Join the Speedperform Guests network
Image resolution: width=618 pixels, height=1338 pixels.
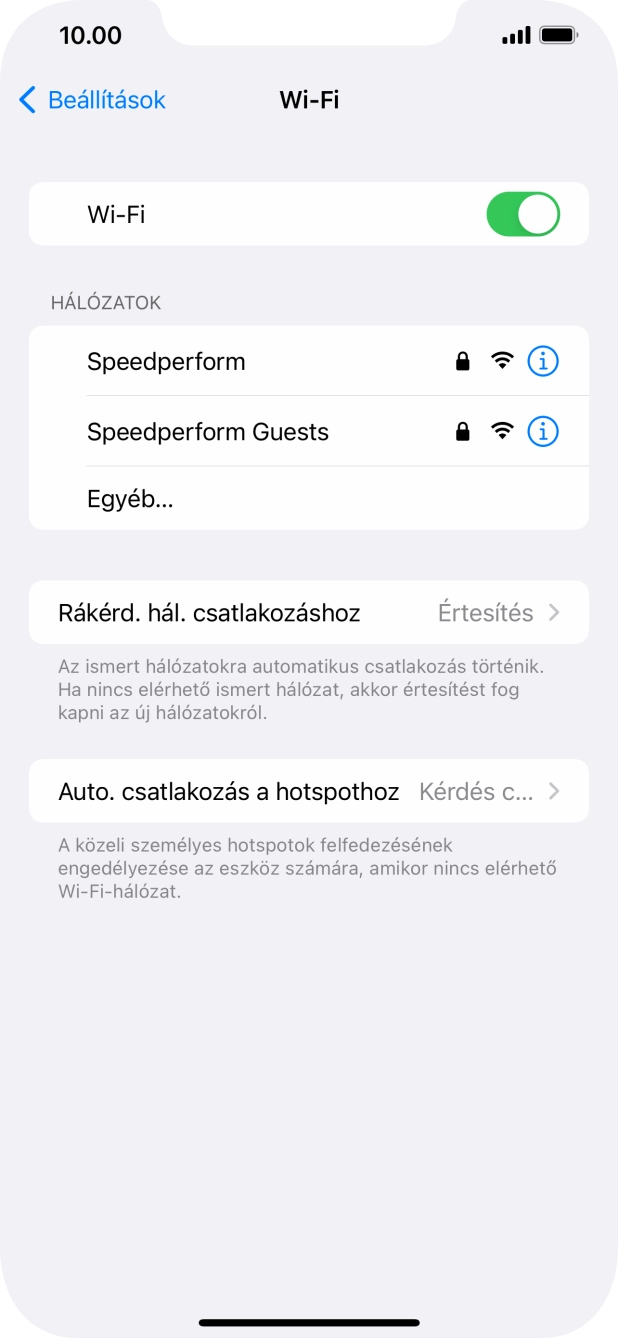pyautogui.click(x=208, y=432)
